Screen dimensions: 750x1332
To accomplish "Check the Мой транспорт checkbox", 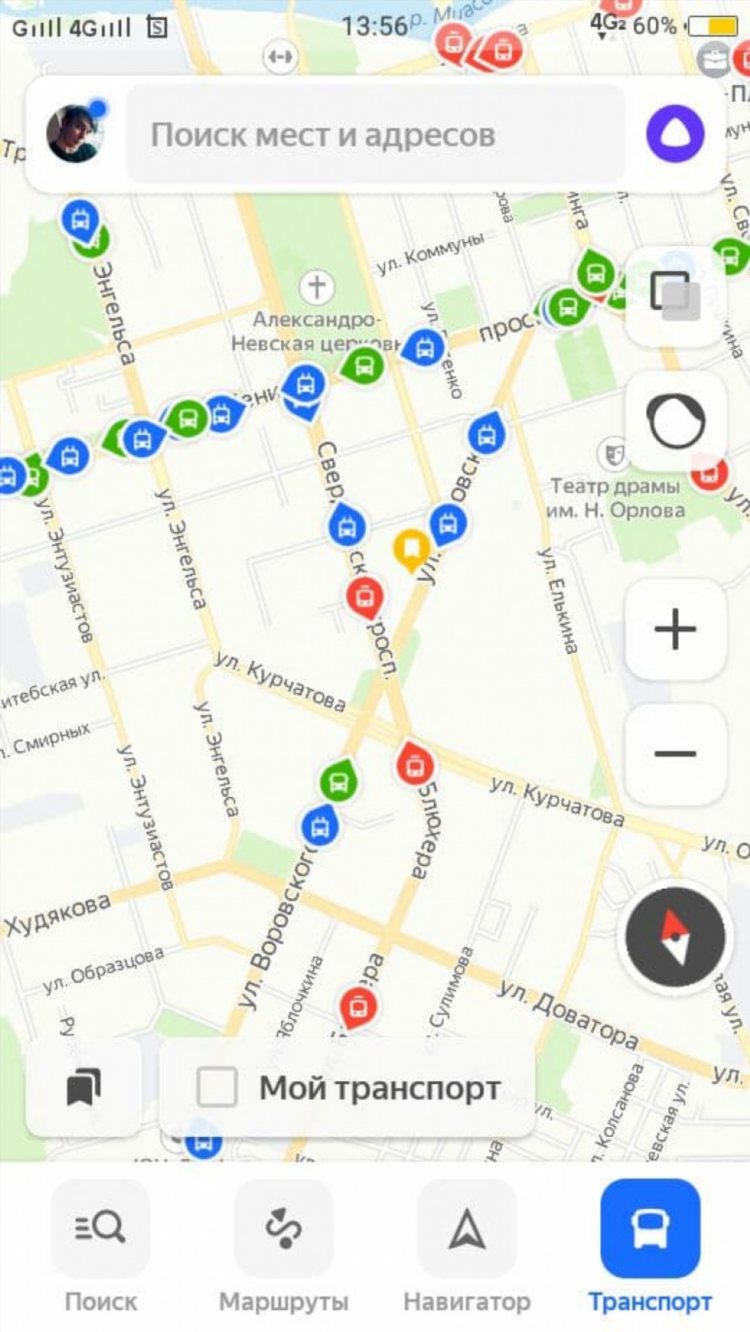I will (217, 1087).
